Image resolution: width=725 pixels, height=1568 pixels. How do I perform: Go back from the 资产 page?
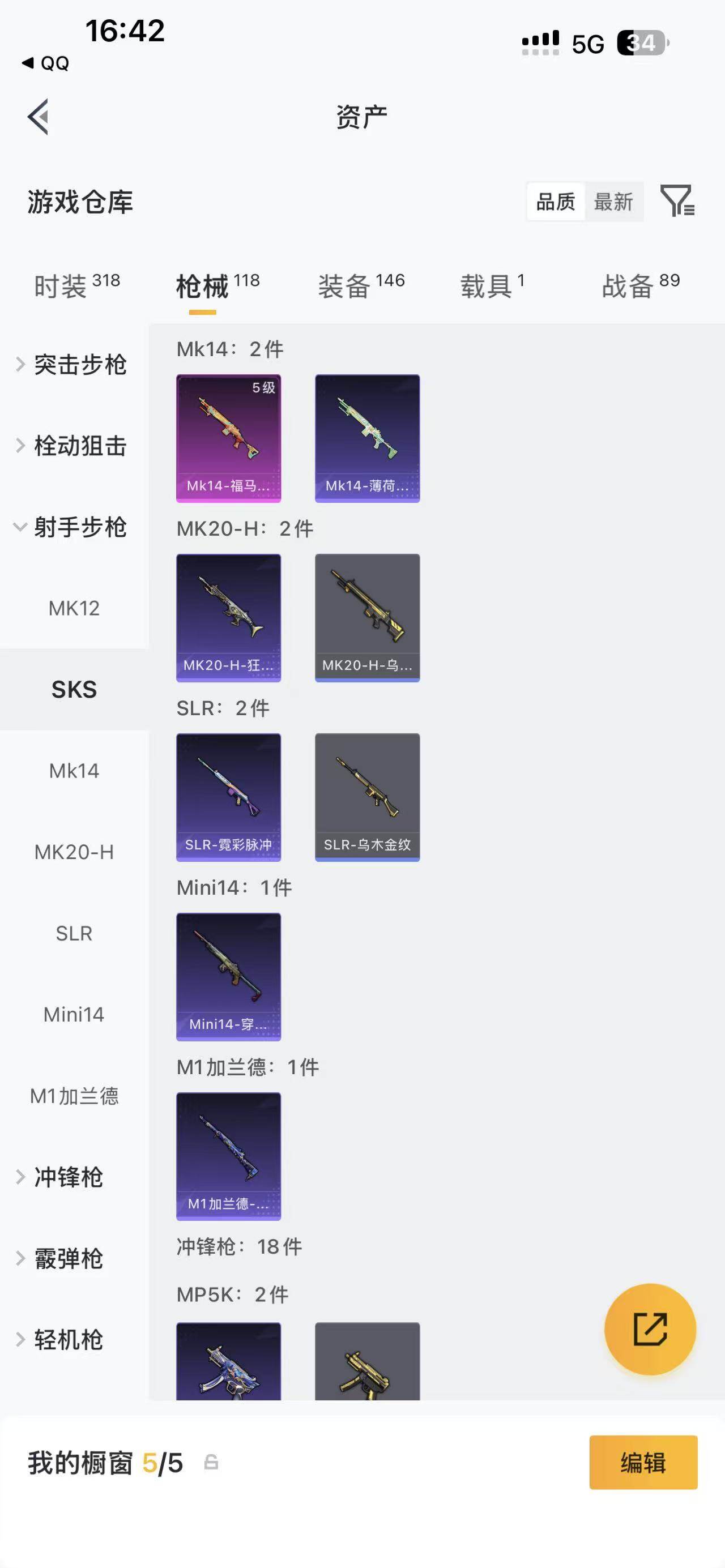coord(39,116)
